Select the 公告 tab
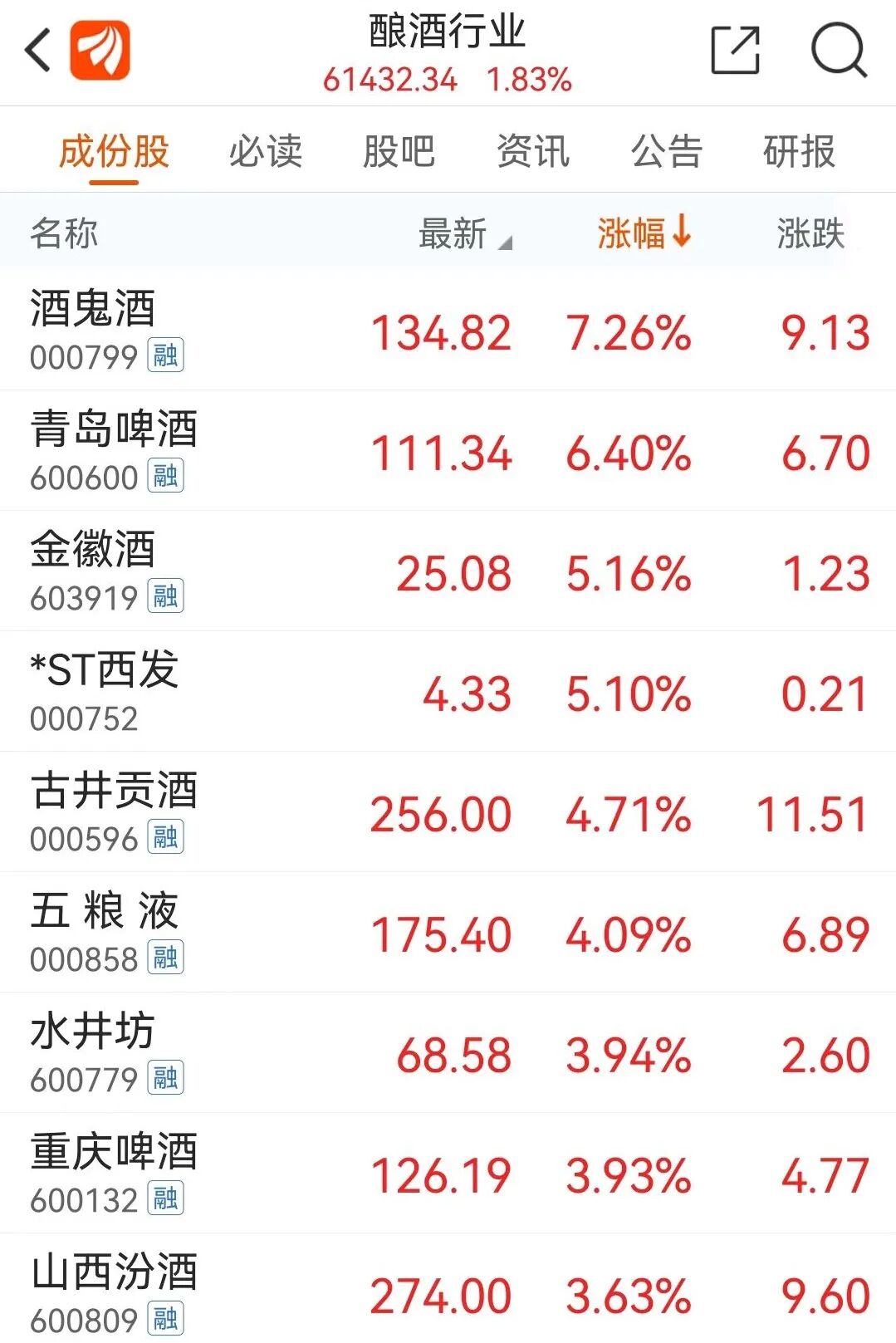 (x=666, y=152)
